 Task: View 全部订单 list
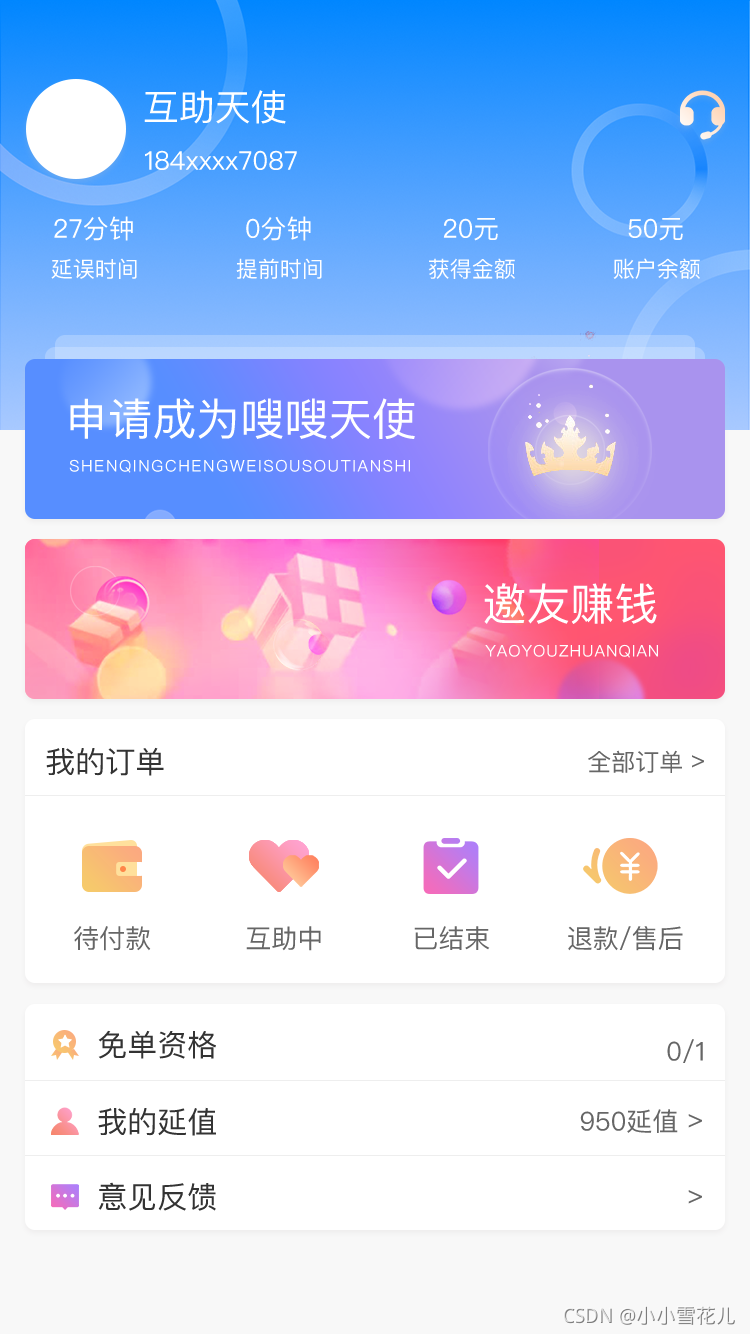(646, 762)
